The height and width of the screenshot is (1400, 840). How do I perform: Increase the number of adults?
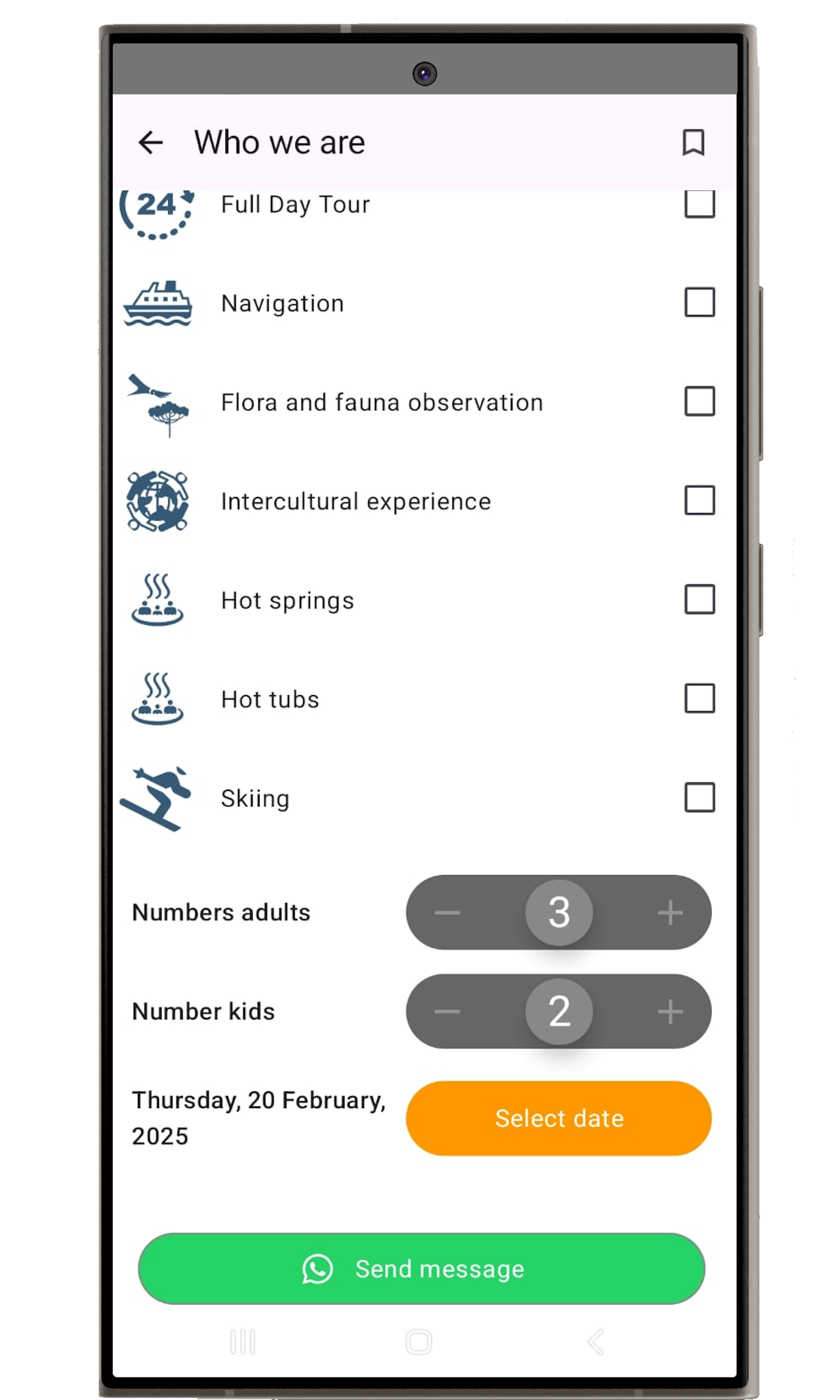pos(670,913)
